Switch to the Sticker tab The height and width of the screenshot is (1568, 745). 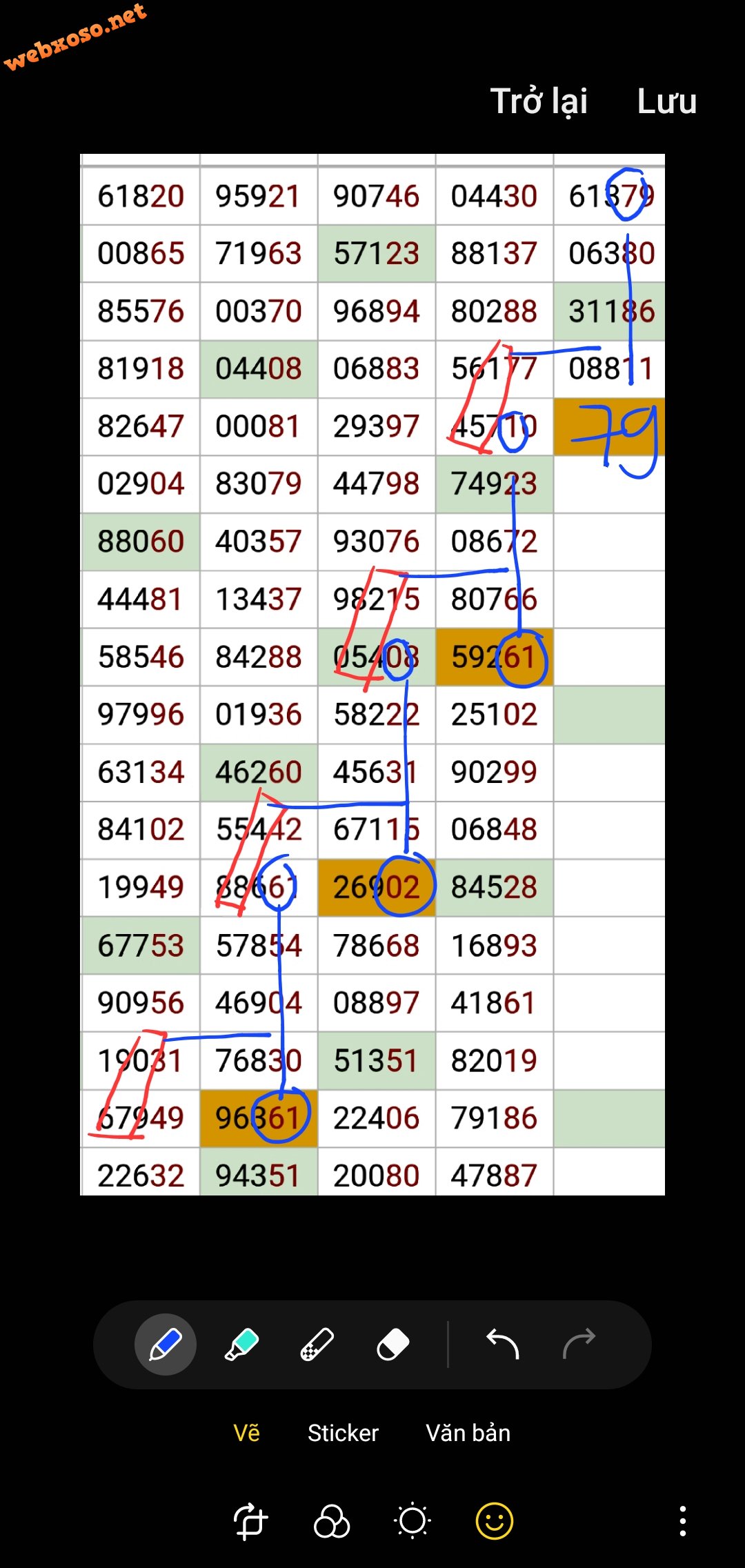343,1433
